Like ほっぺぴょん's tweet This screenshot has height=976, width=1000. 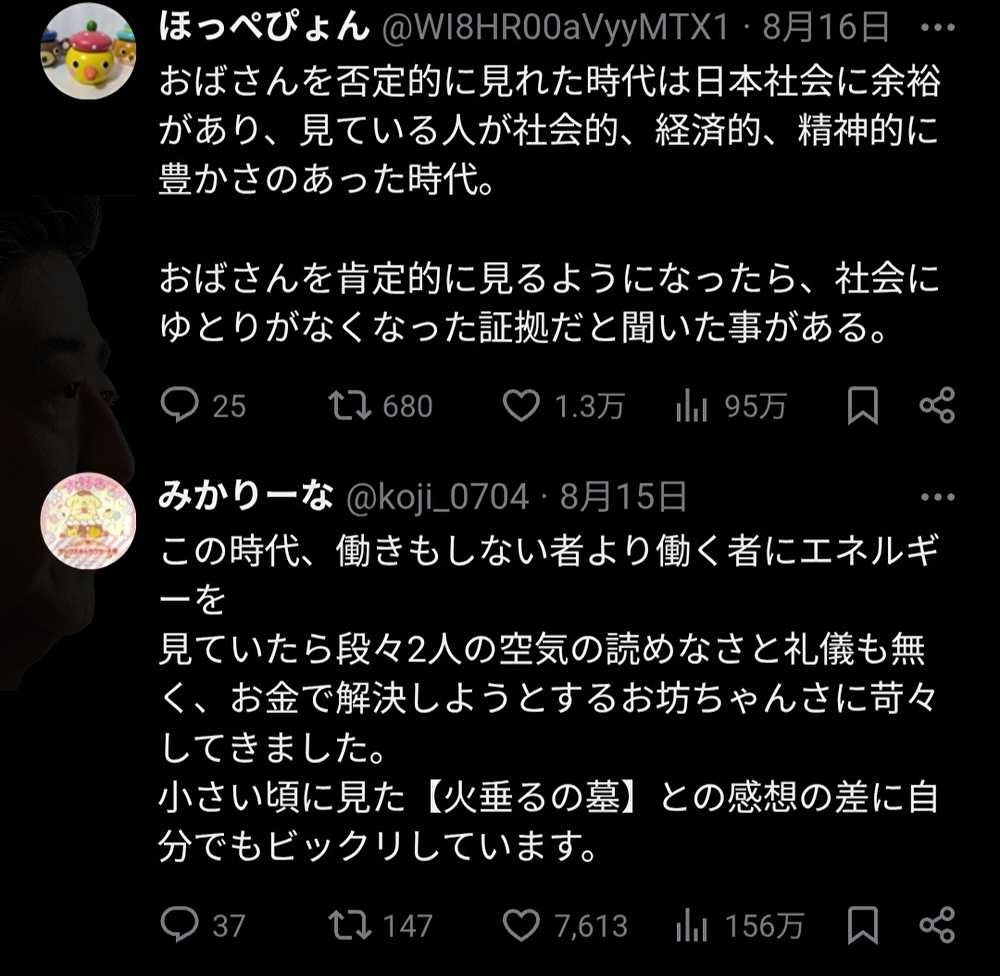[521, 405]
